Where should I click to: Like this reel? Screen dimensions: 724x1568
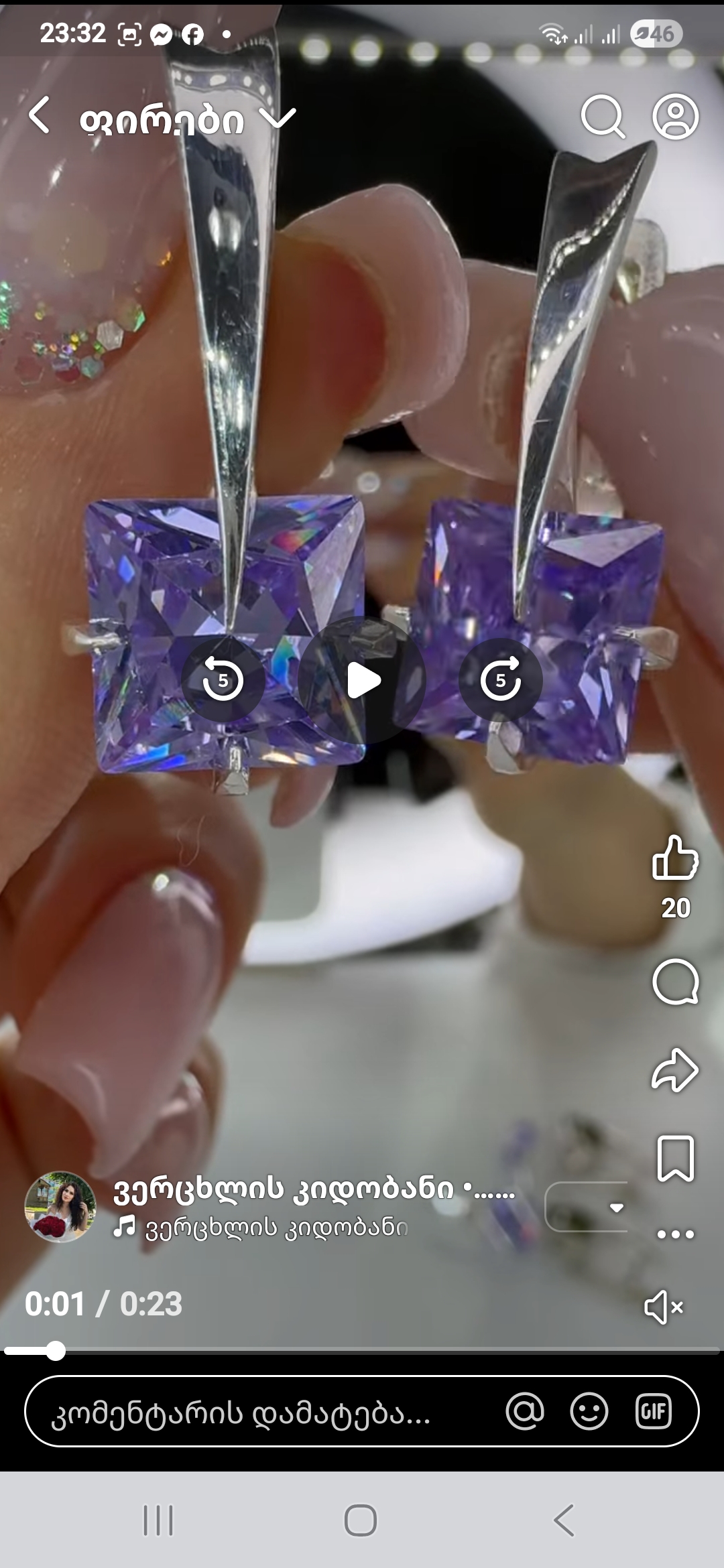pyautogui.click(x=675, y=858)
